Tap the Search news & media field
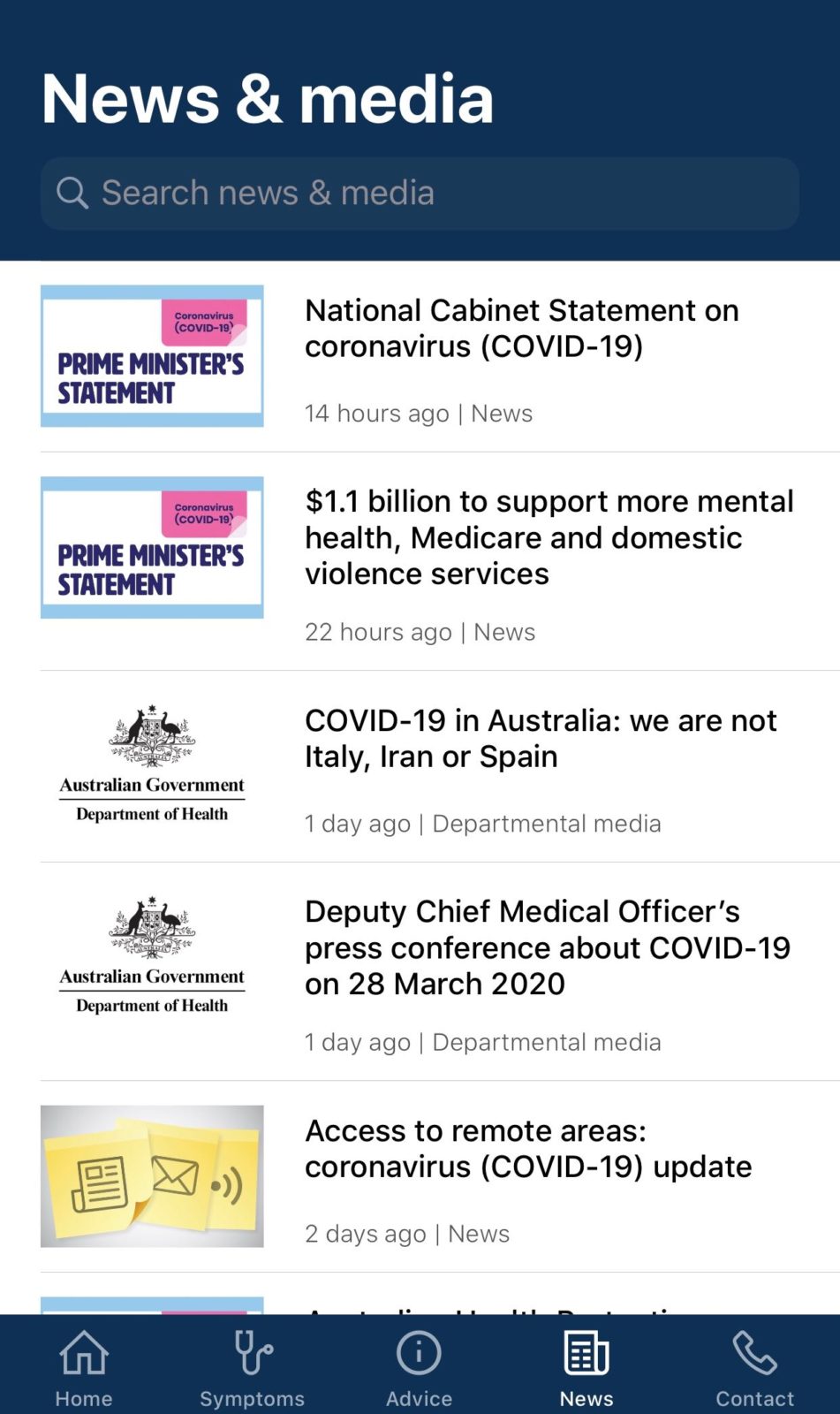Image resolution: width=840 pixels, height=1414 pixels. (x=420, y=194)
